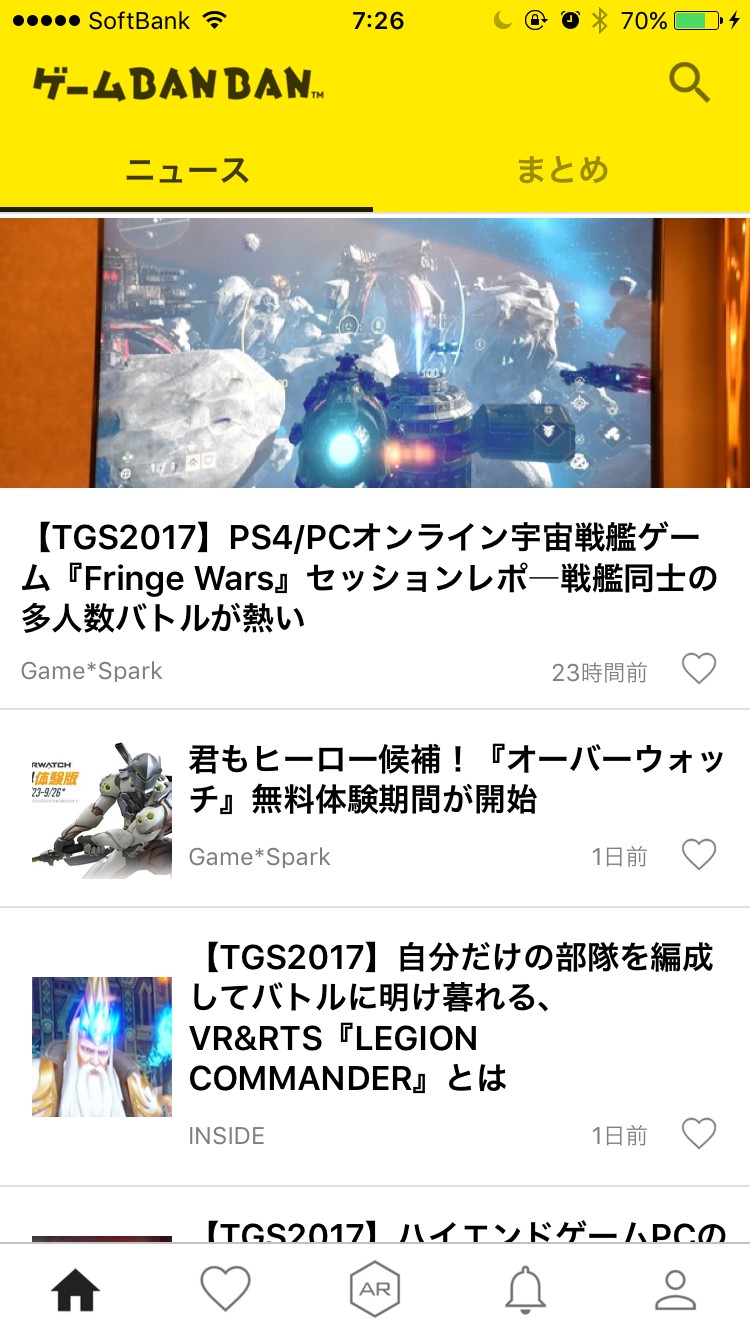The height and width of the screenshot is (1334, 750).
Task: Go to the home tab
Action: tap(76, 1290)
